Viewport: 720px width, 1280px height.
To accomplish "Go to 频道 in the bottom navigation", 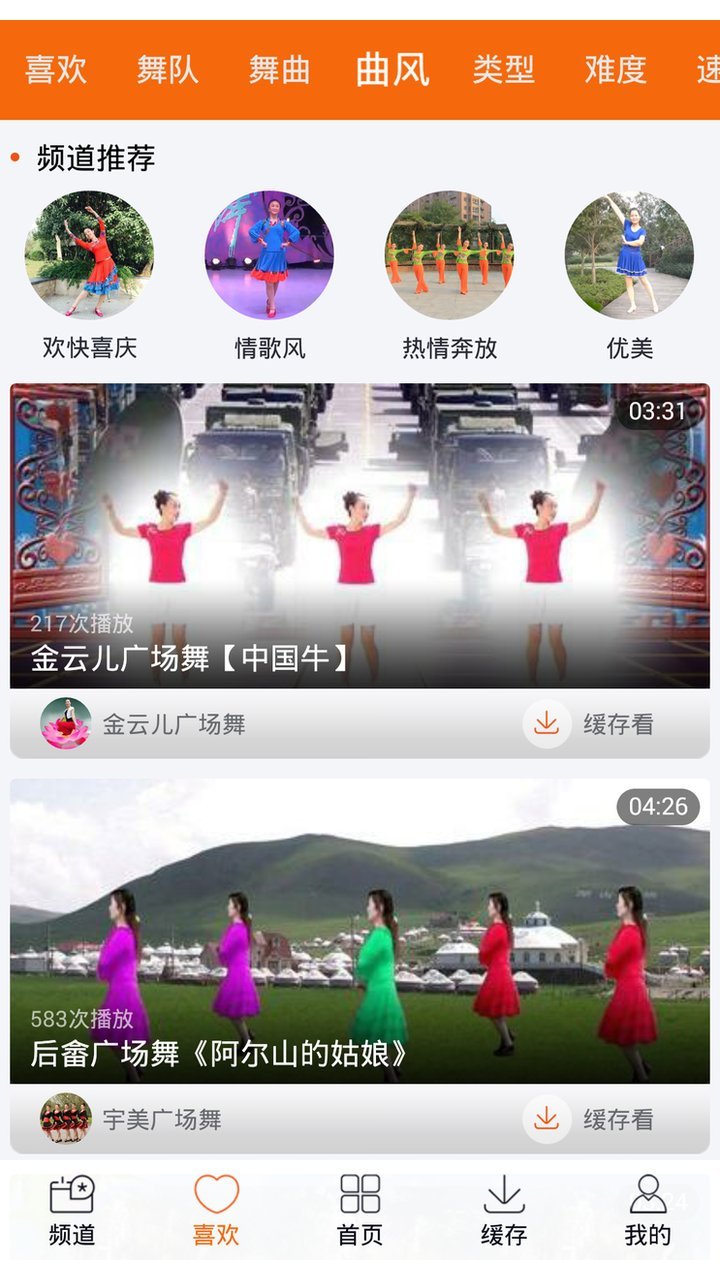I will click(72, 1210).
